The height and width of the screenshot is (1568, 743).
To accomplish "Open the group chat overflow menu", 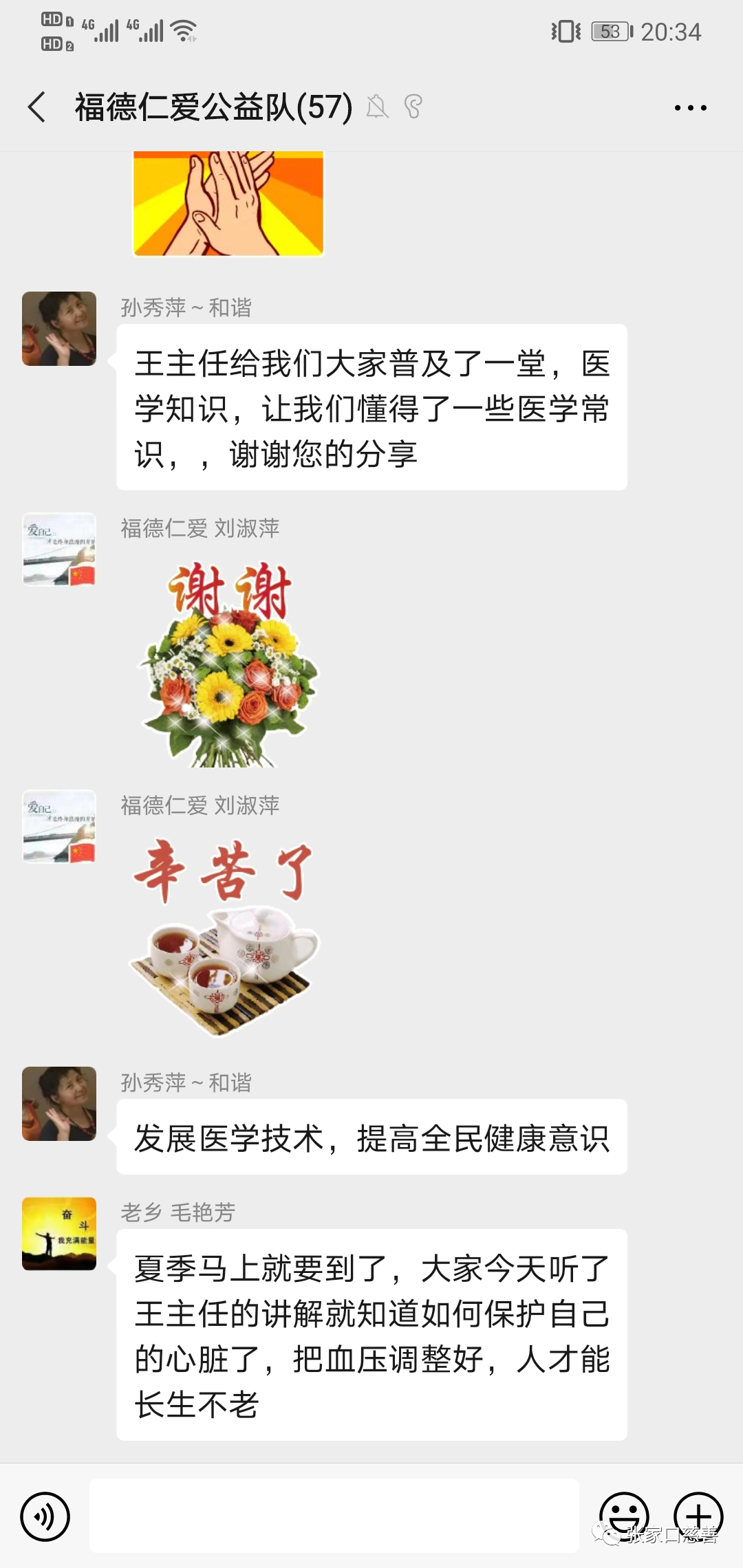I will (x=690, y=108).
